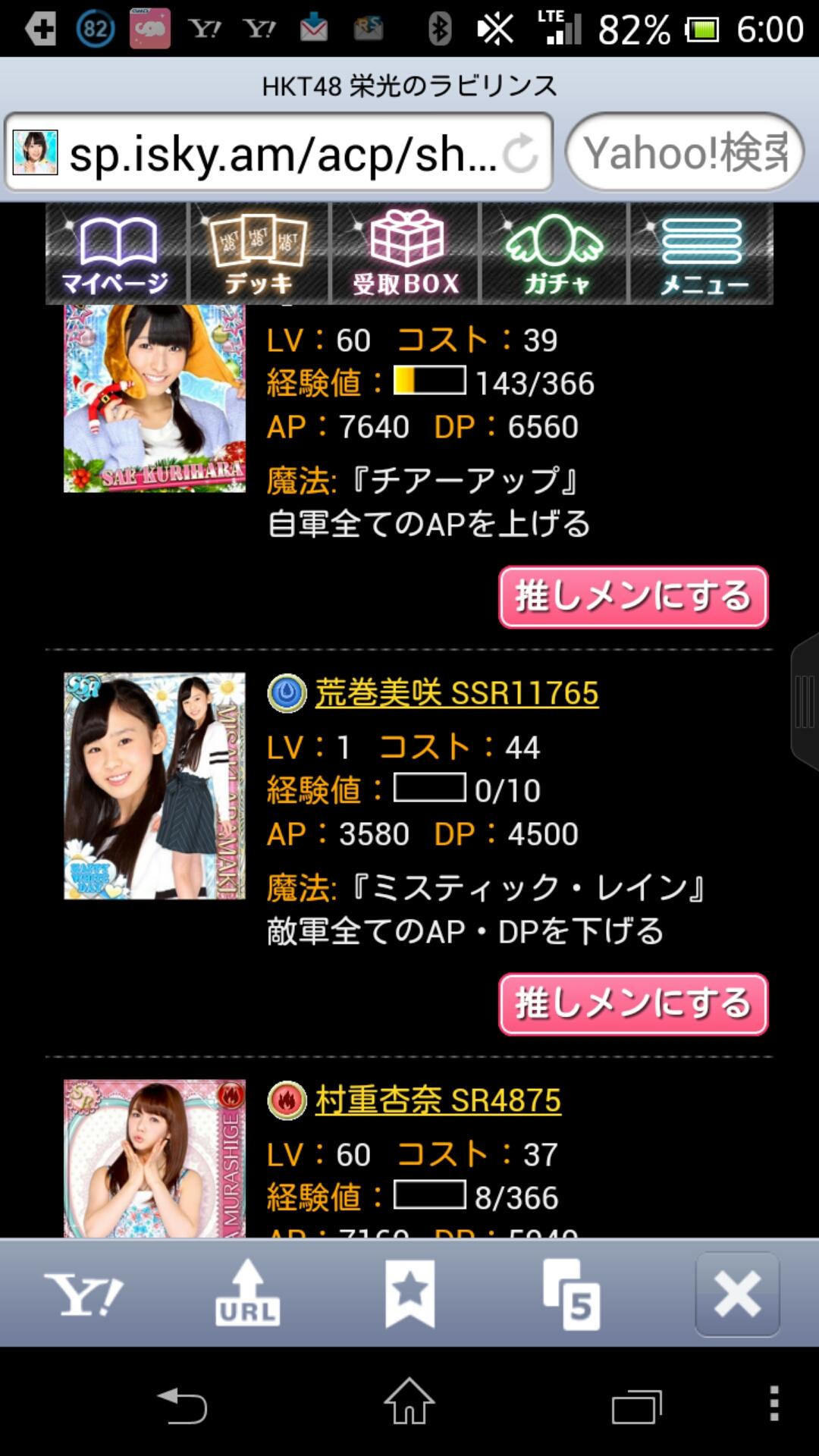This screenshot has height=1456, width=819.
Task: Open the メニュー menu
Action: [702, 254]
